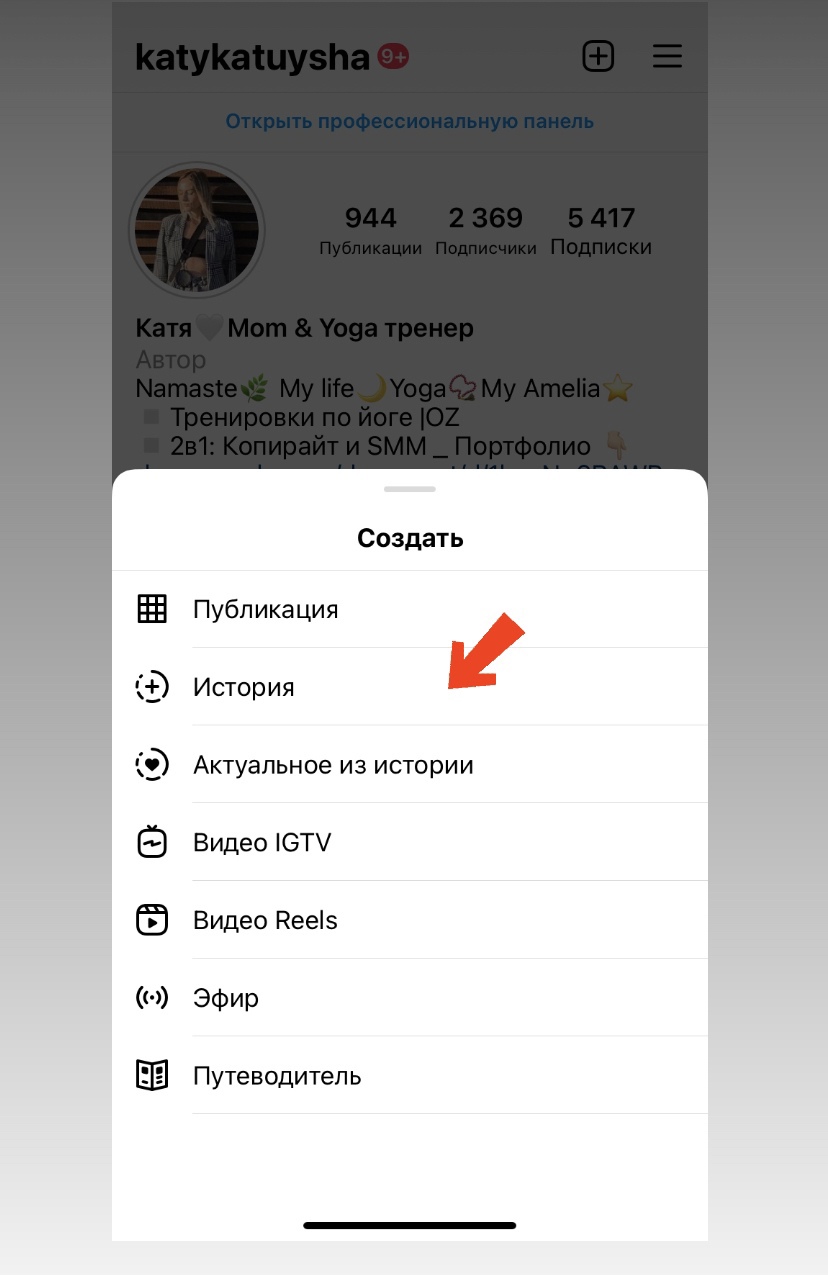Tap the profile avatar picture
Viewport: 828px width, 1275px height.
click(197, 229)
